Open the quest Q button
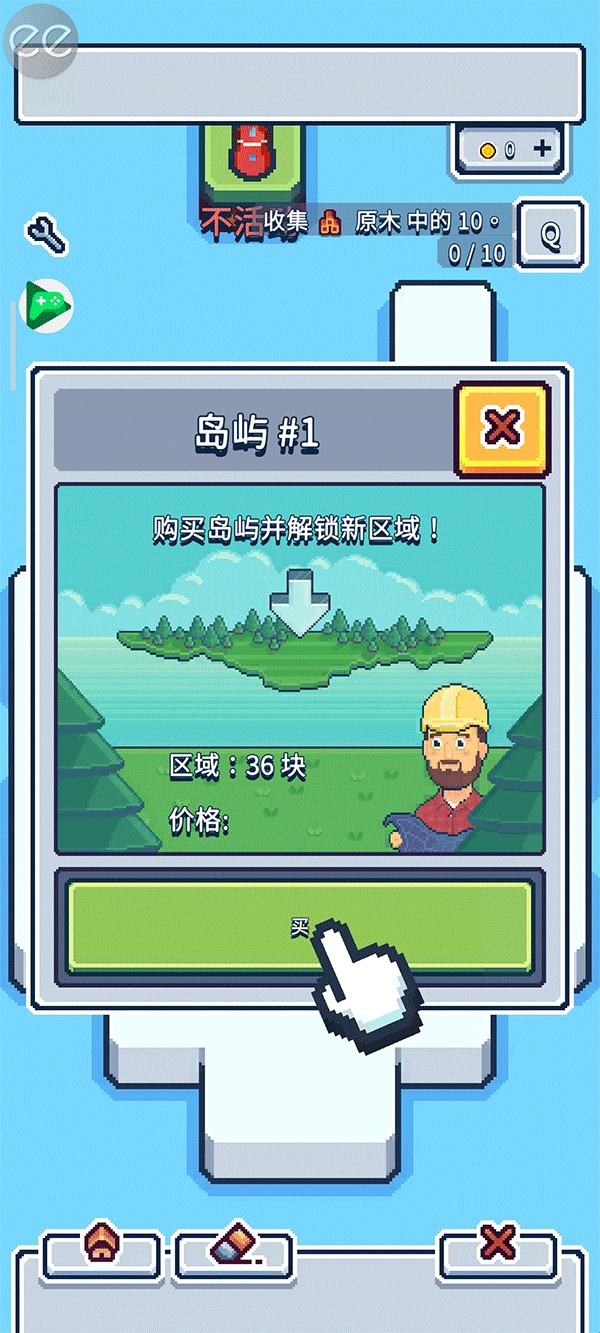The width and height of the screenshot is (600, 1333). [550, 236]
